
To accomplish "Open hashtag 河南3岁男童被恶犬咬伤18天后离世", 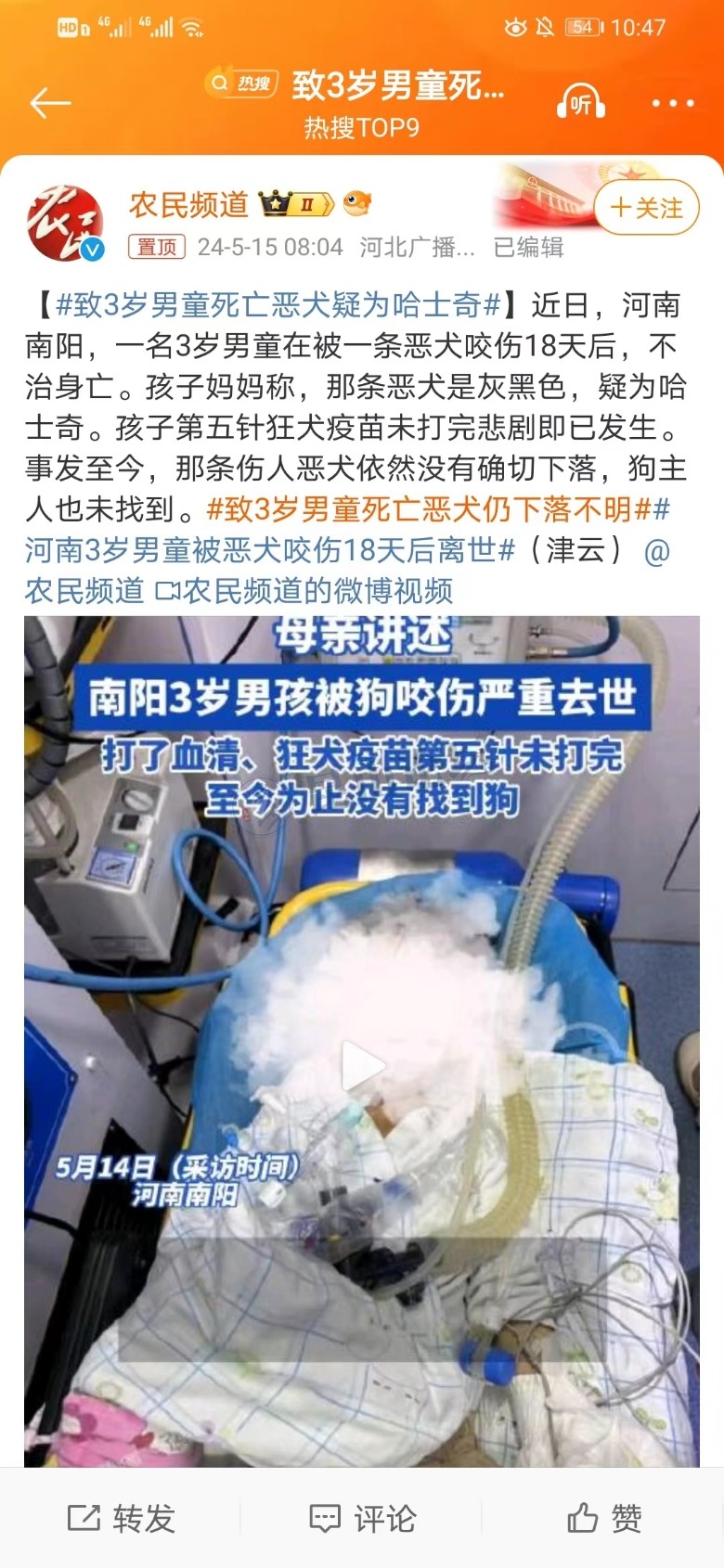I will click(x=269, y=549).
